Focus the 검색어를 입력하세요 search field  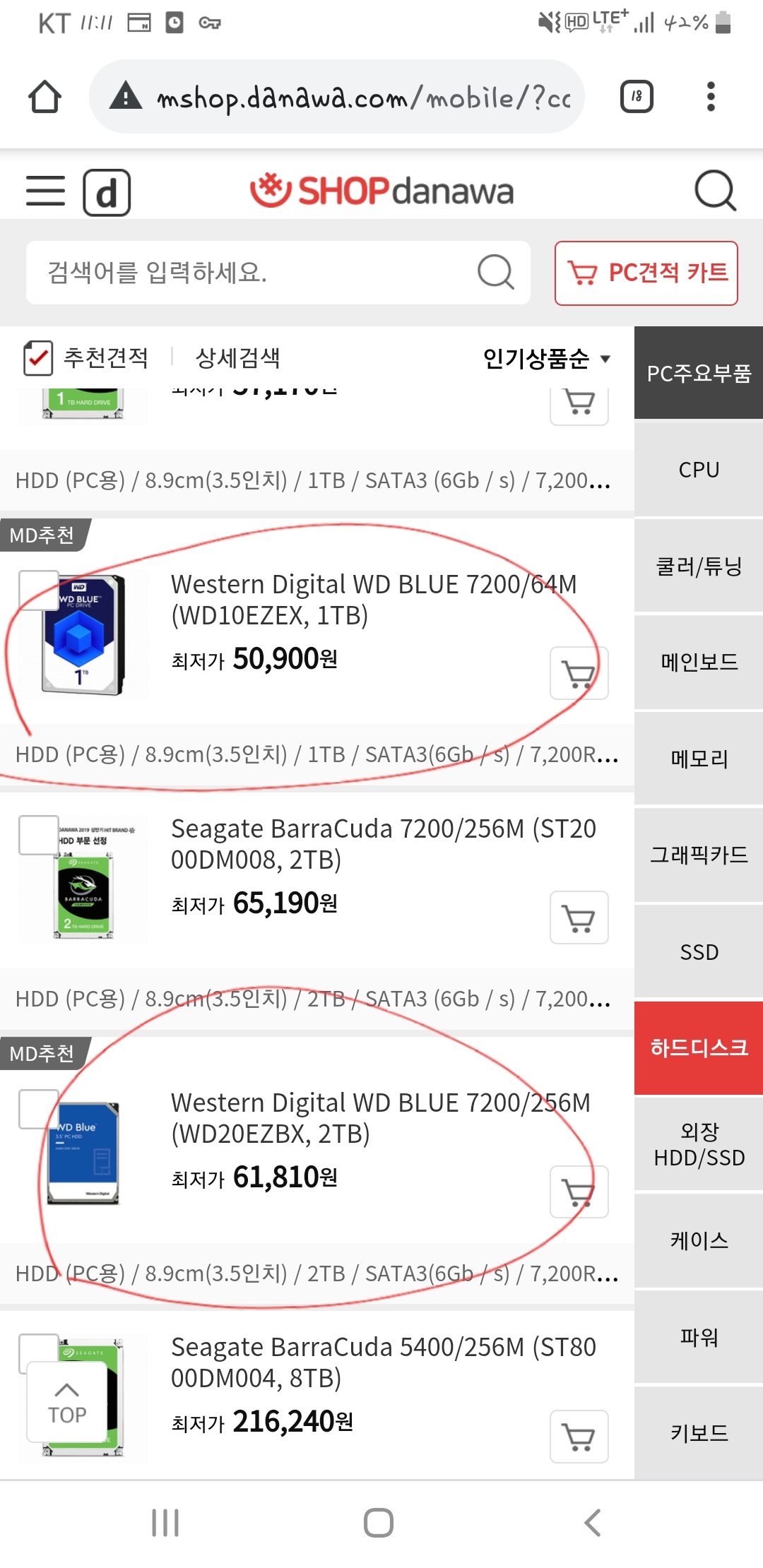tap(278, 273)
